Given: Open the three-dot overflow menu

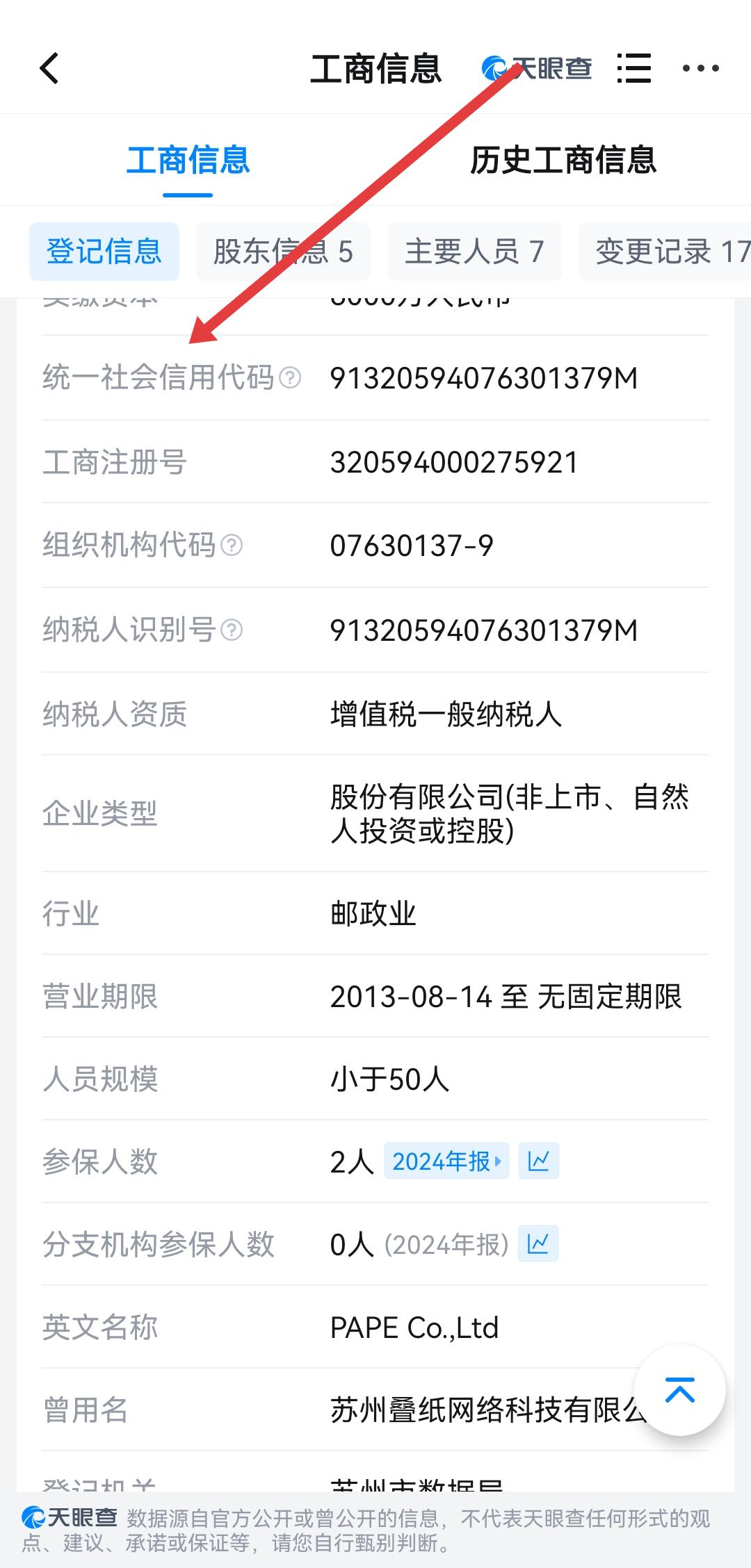Looking at the screenshot, I should pyautogui.click(x=700, y=68).
